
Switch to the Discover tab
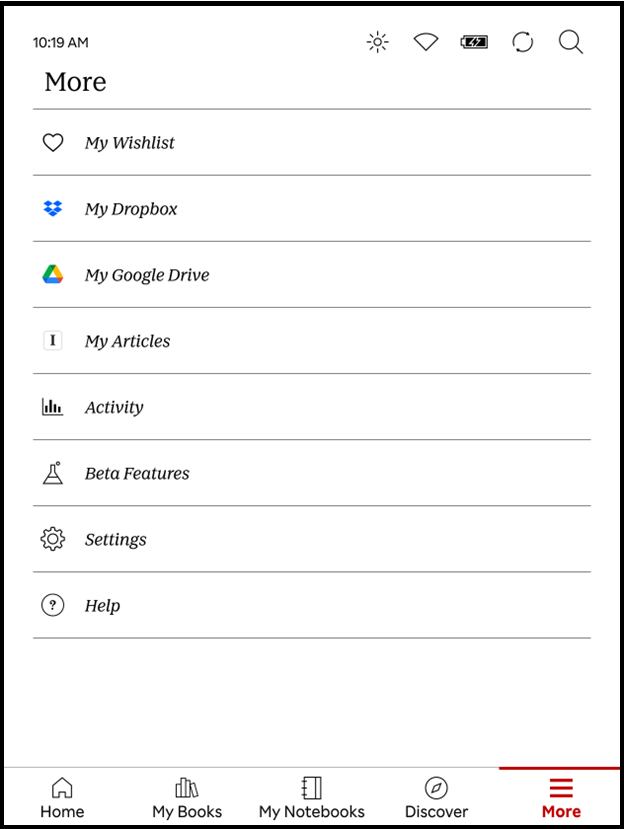(436, 798)
